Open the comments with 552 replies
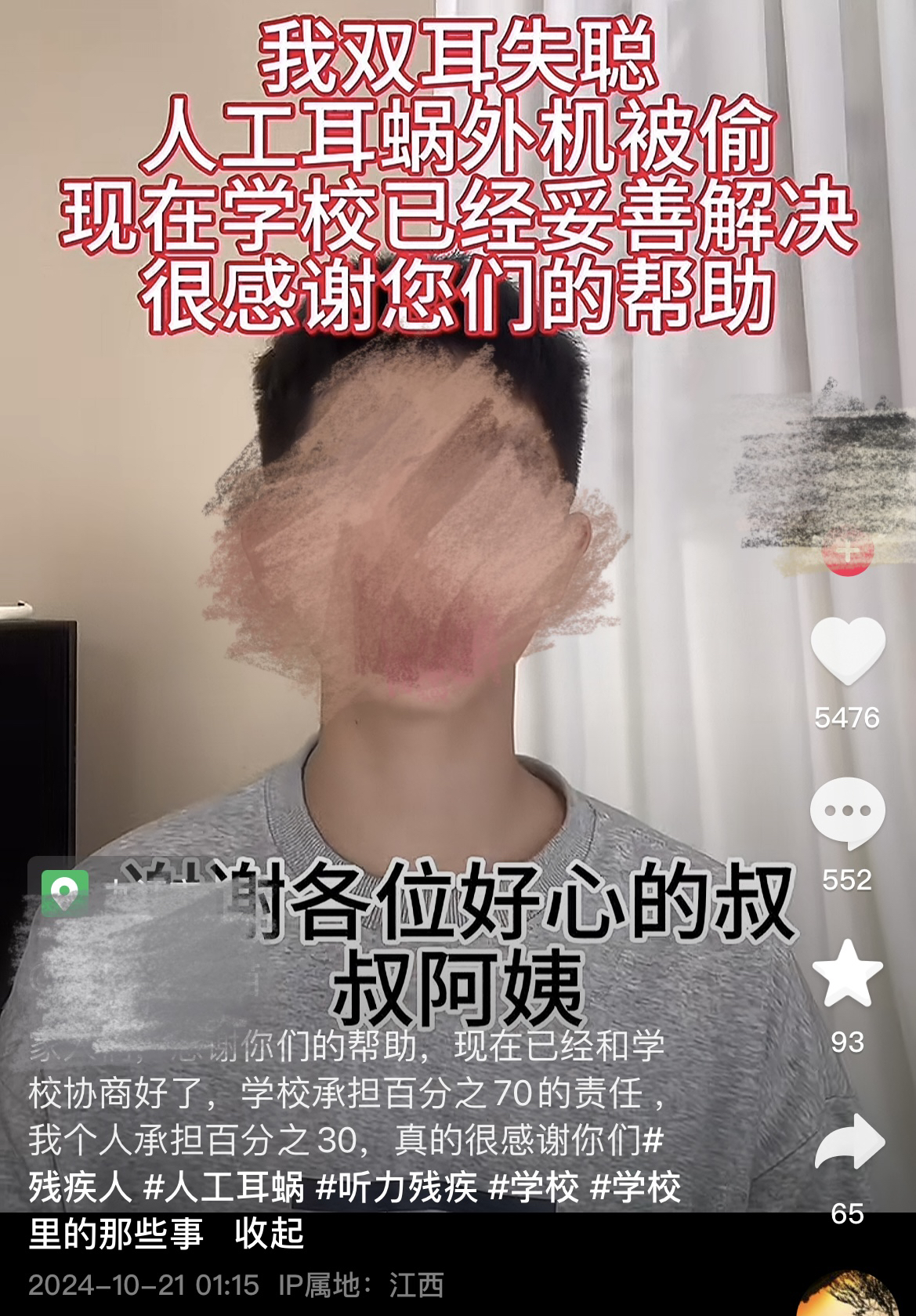Screen dimensions: 916x1316 (847, 814)
